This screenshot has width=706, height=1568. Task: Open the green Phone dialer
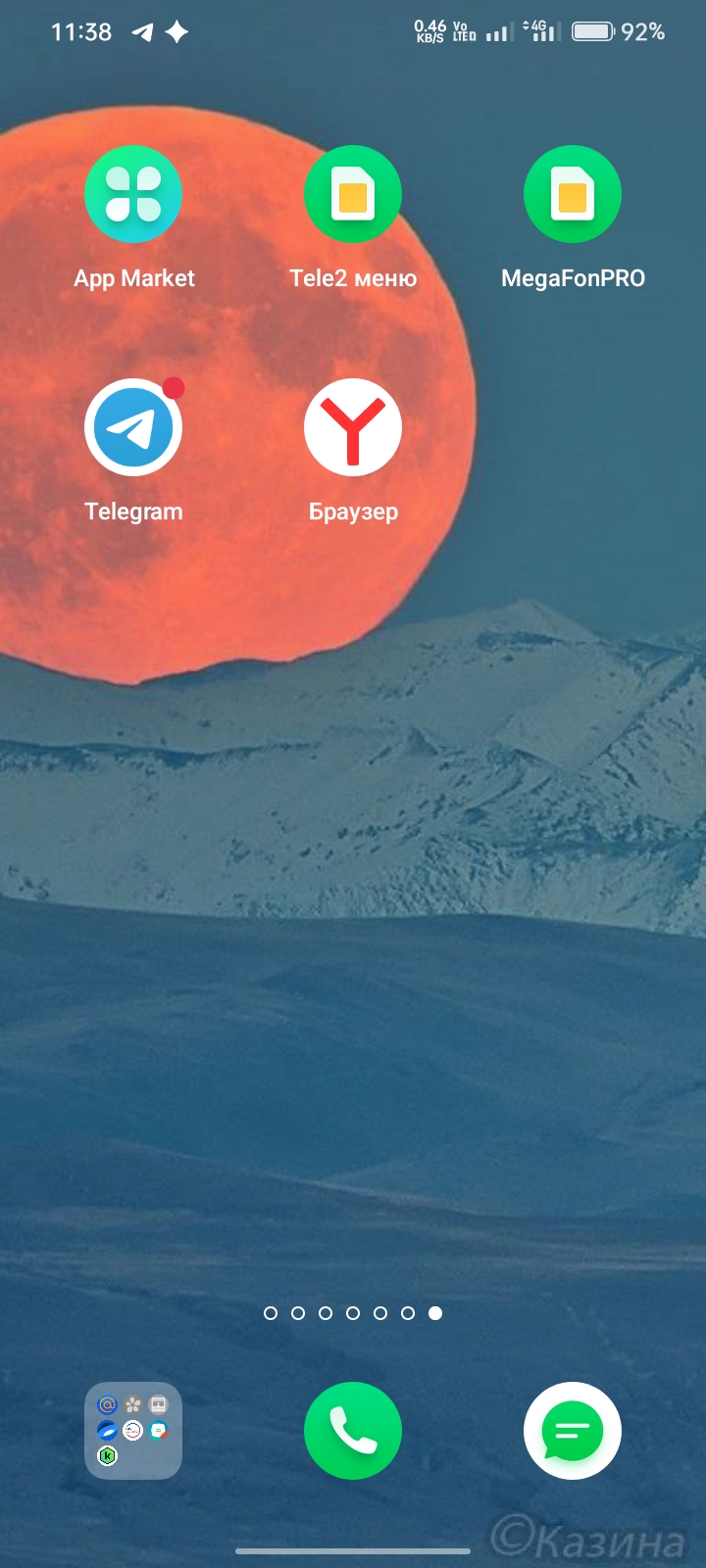click(353, 1431)
